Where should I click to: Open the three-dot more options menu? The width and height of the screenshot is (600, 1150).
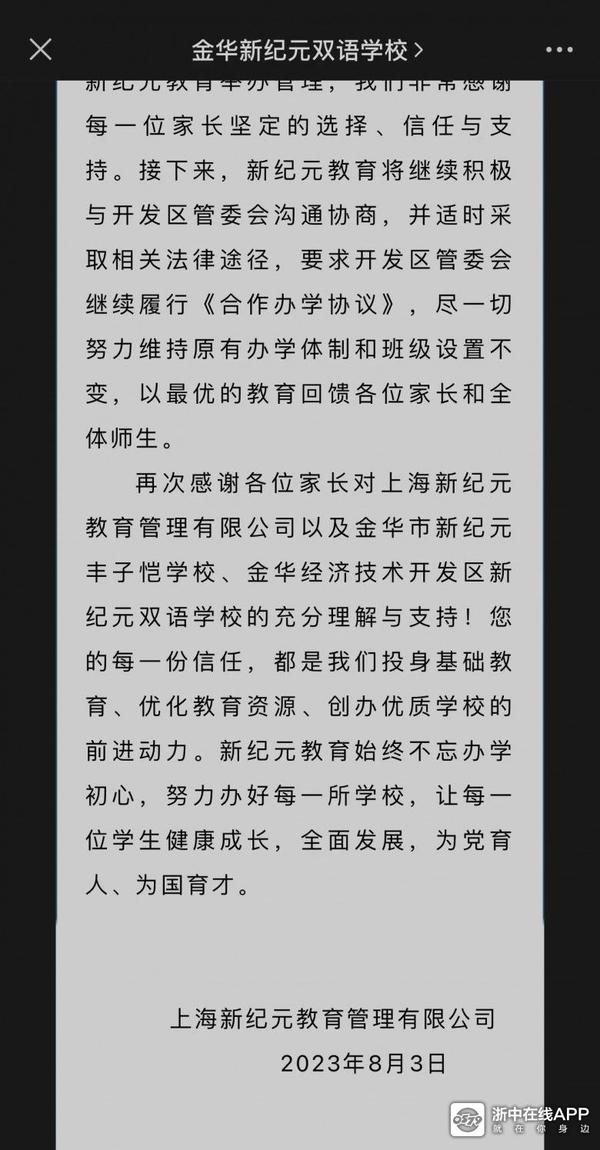pos(559,49)
